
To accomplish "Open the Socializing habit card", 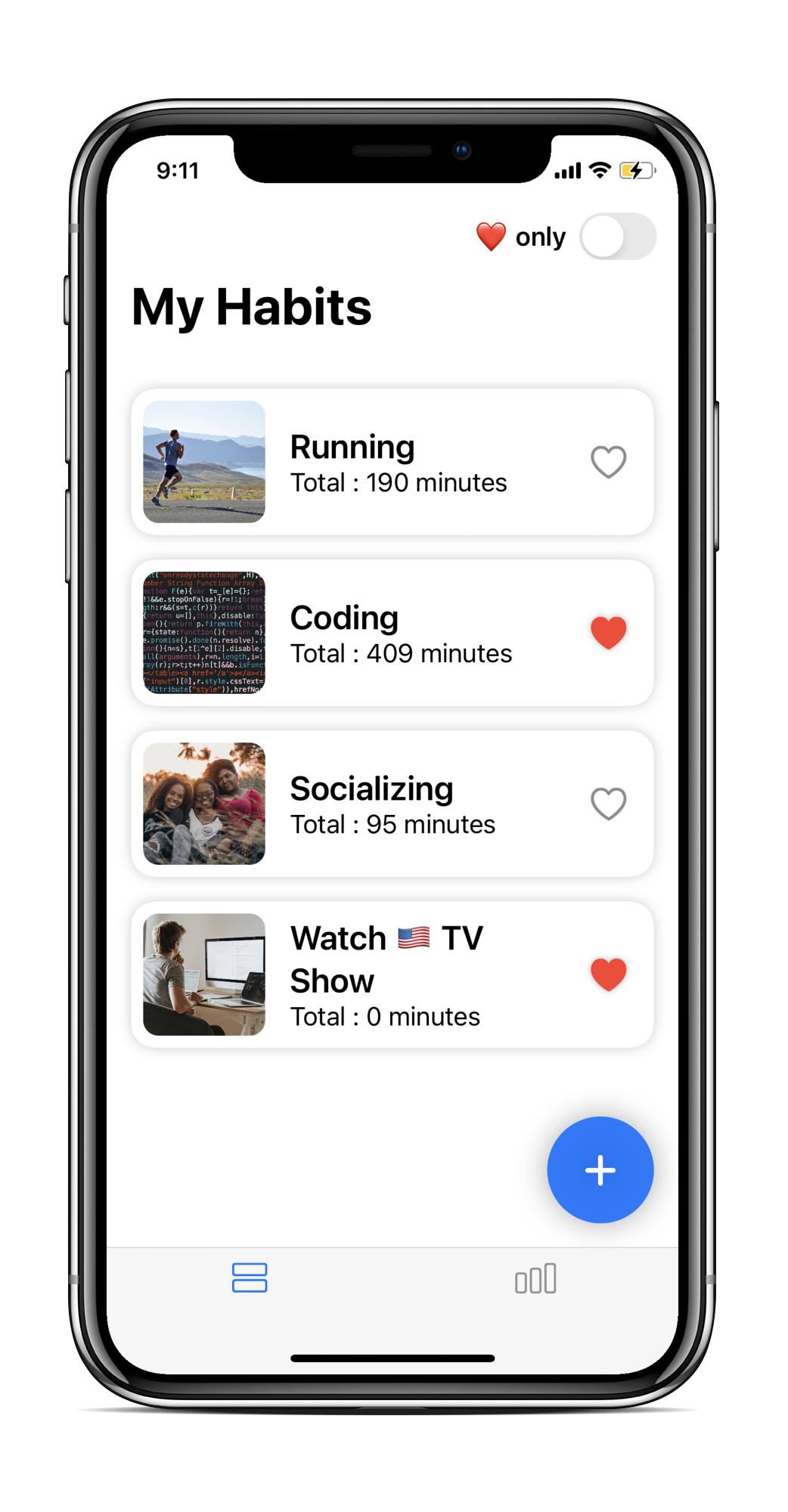I will [393, 804].
